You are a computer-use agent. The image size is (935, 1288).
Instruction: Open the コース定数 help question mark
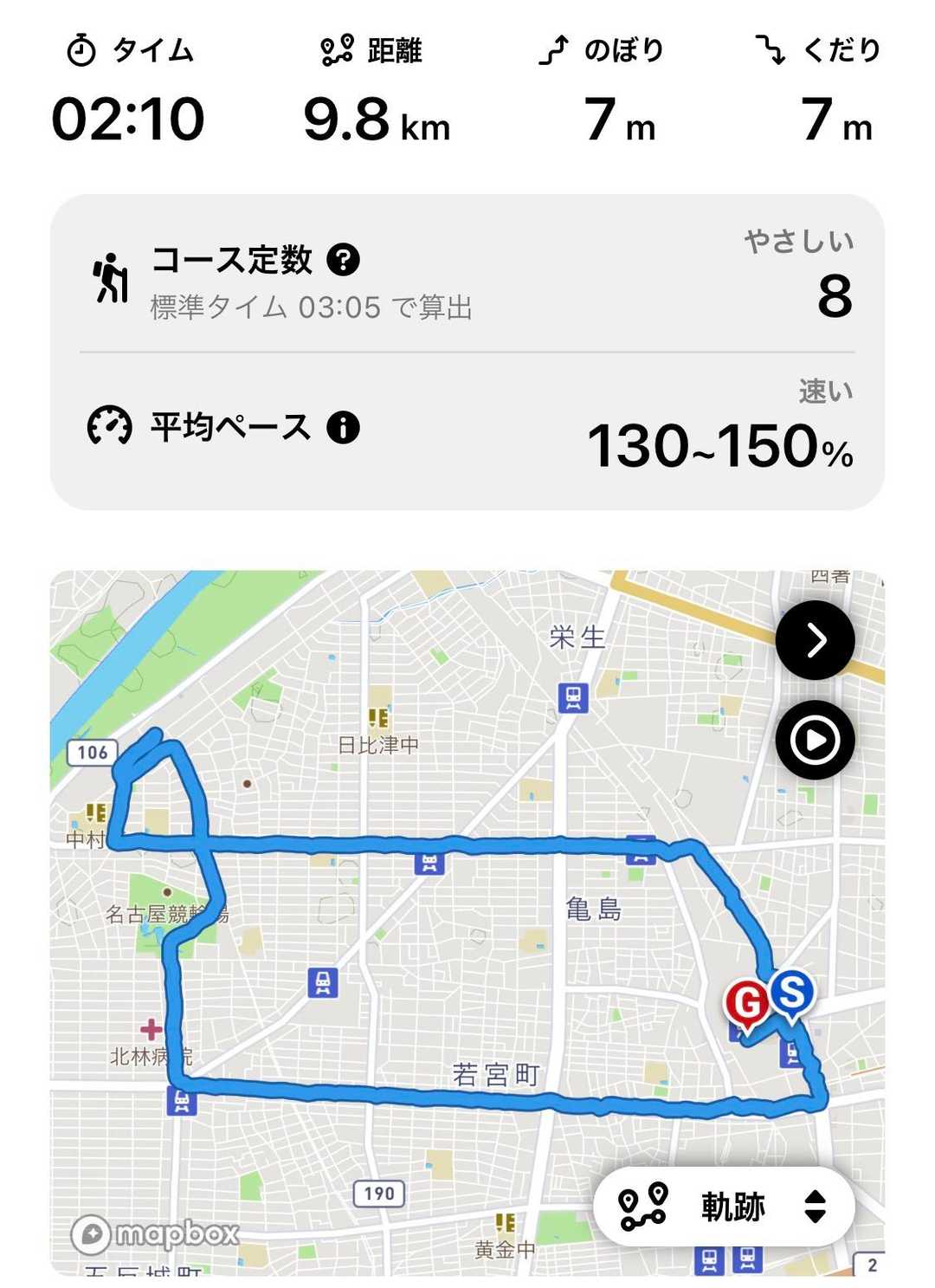(x=343, y=259)
